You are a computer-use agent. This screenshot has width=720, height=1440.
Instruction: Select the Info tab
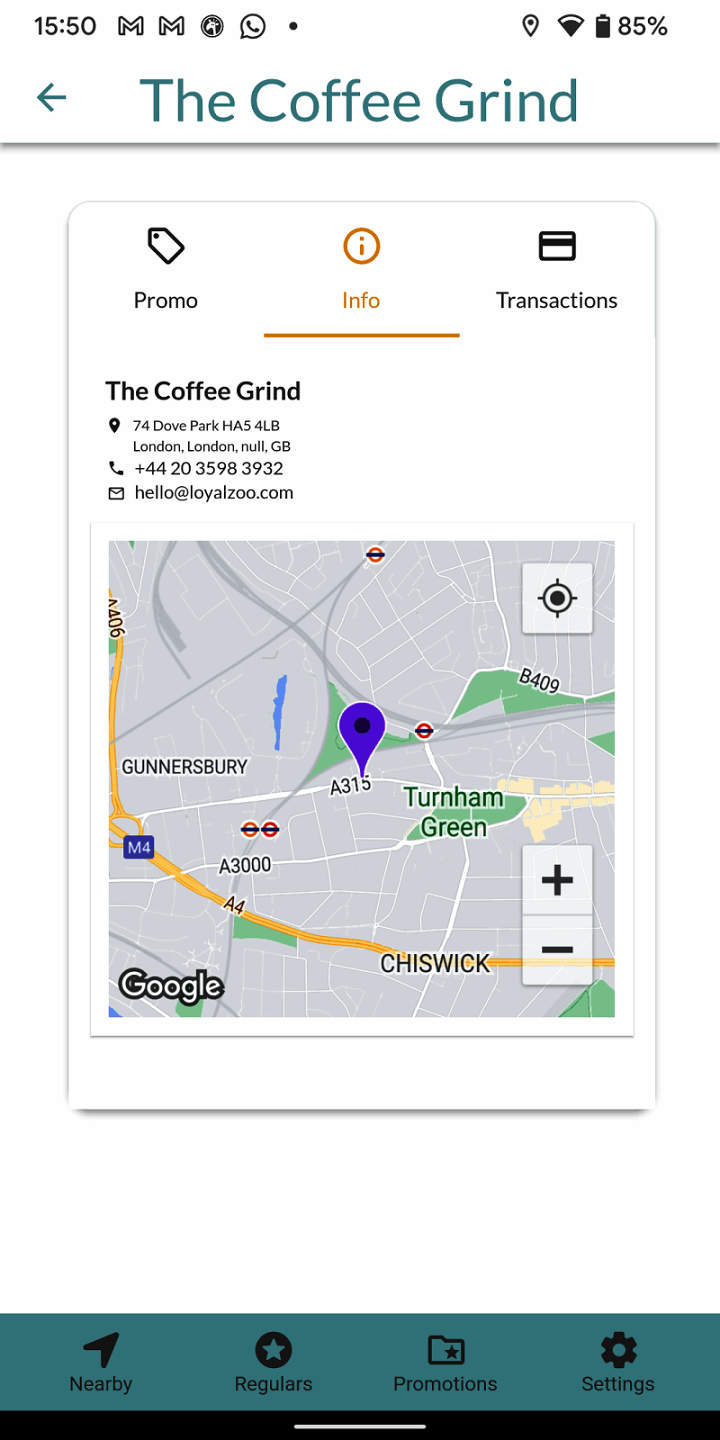[361, 270]
